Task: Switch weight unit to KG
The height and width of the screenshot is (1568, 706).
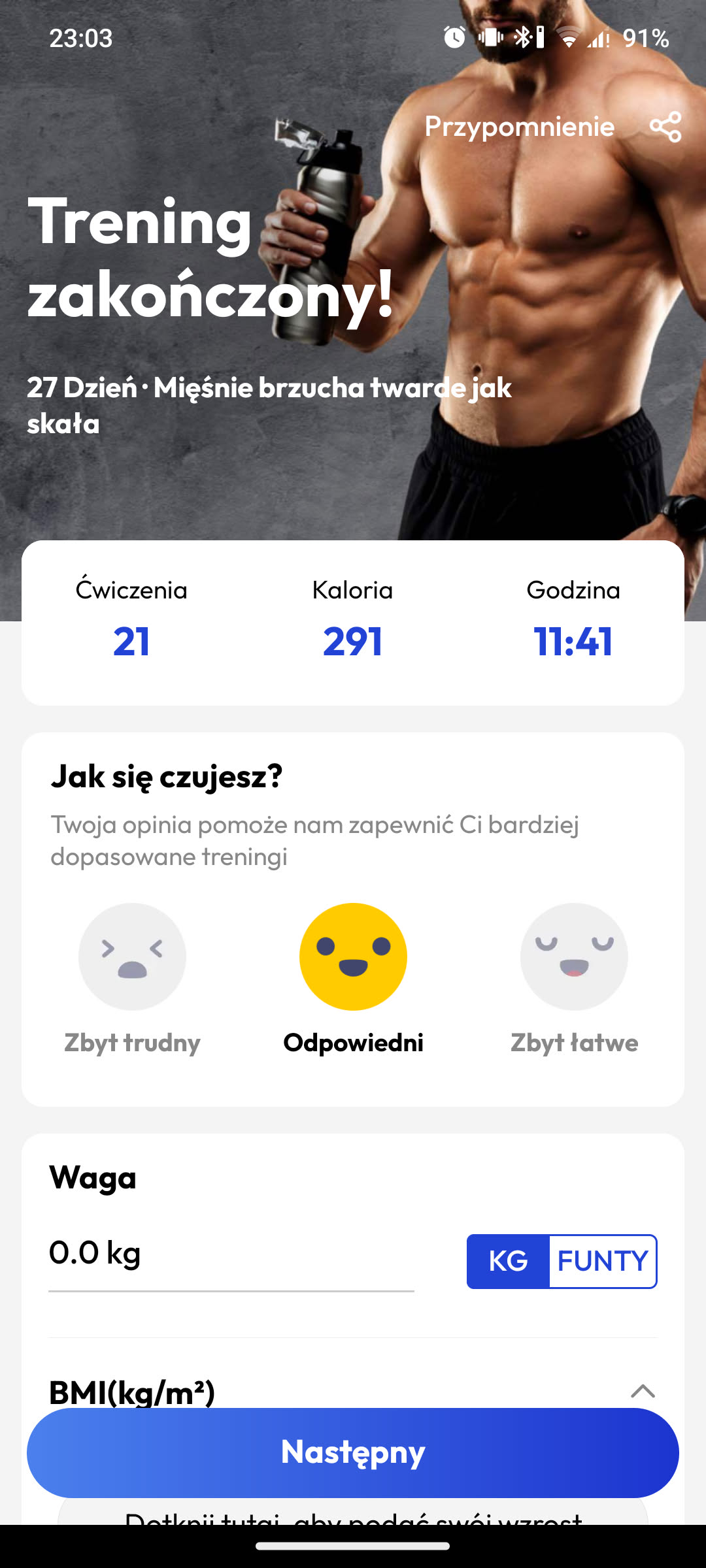Action: coord(509,1261)
